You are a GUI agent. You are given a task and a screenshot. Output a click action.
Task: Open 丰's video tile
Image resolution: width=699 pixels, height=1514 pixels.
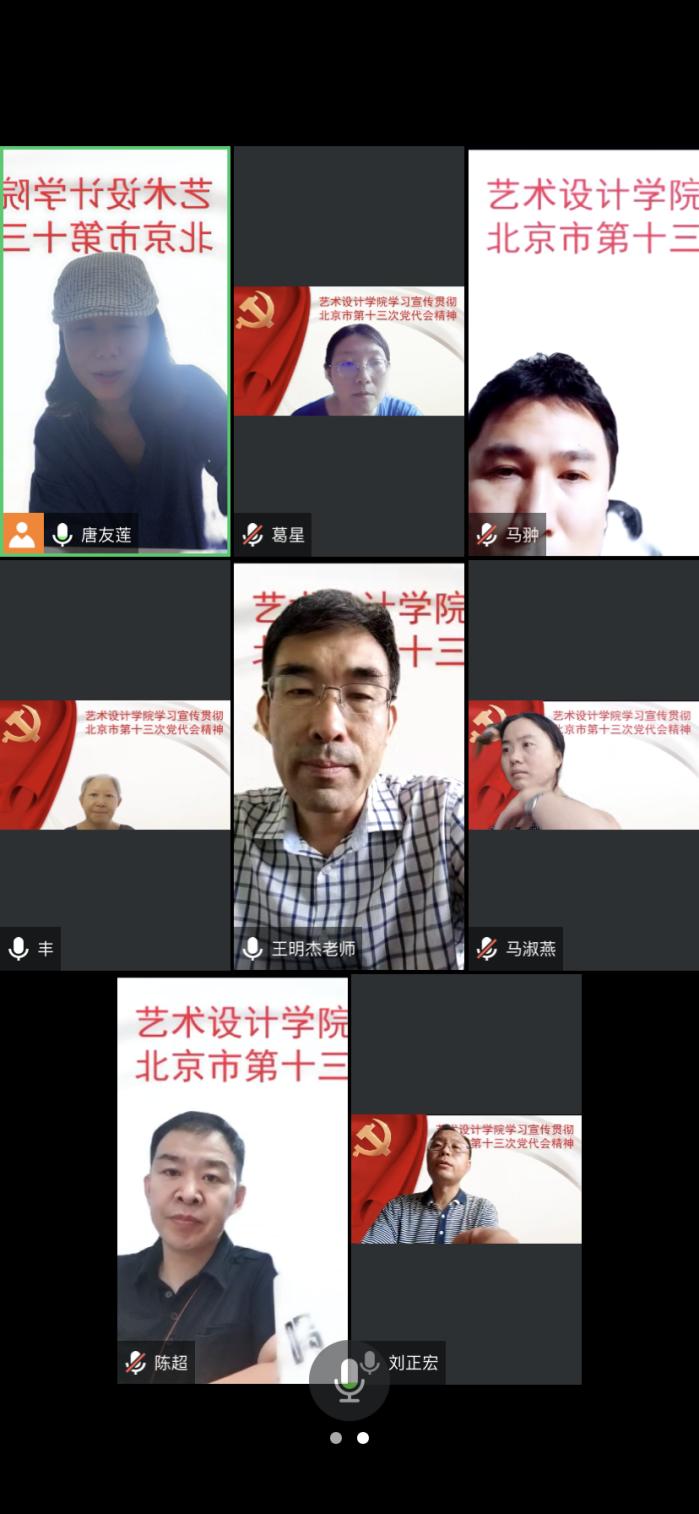tap(115, 765)
